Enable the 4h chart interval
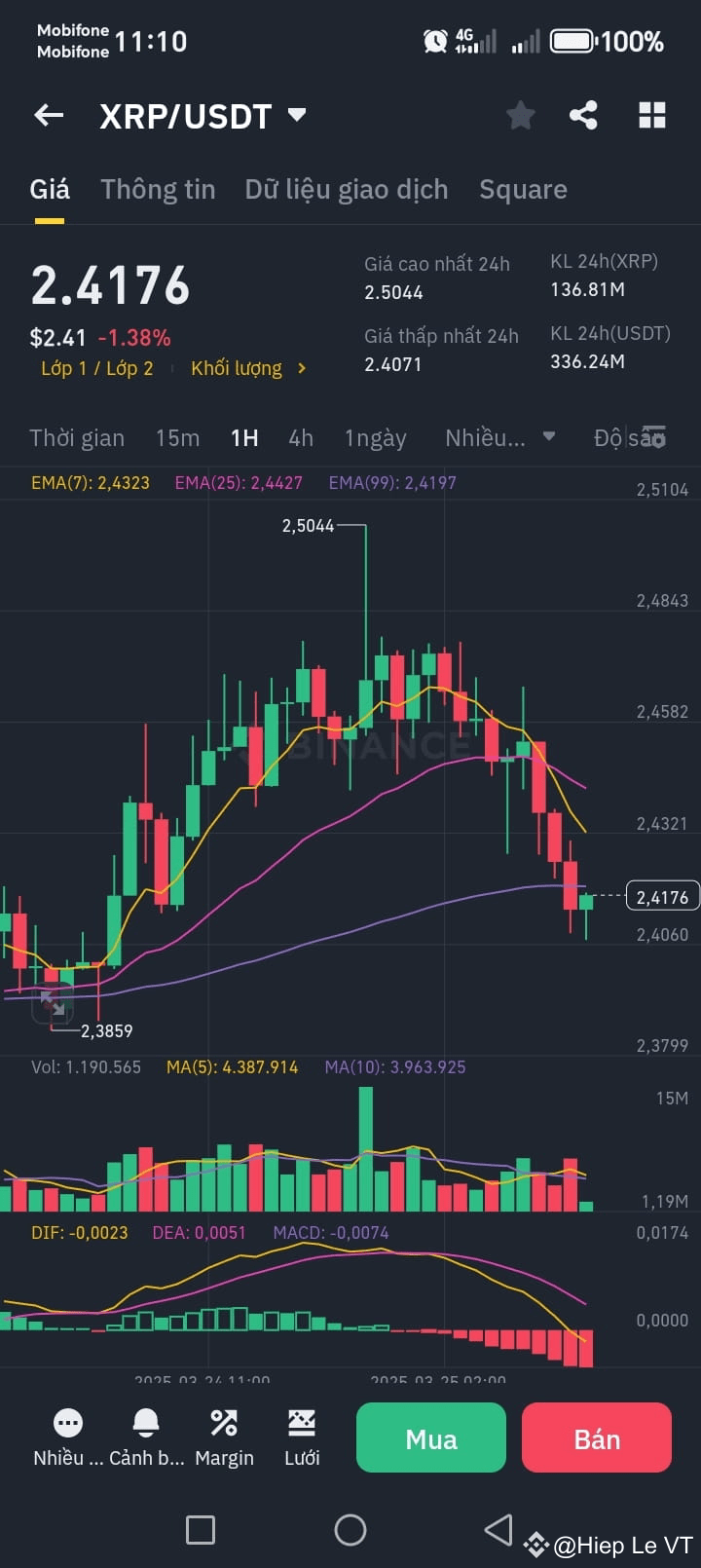This screenshot has width=701, height=1568. tap(300, 438)
